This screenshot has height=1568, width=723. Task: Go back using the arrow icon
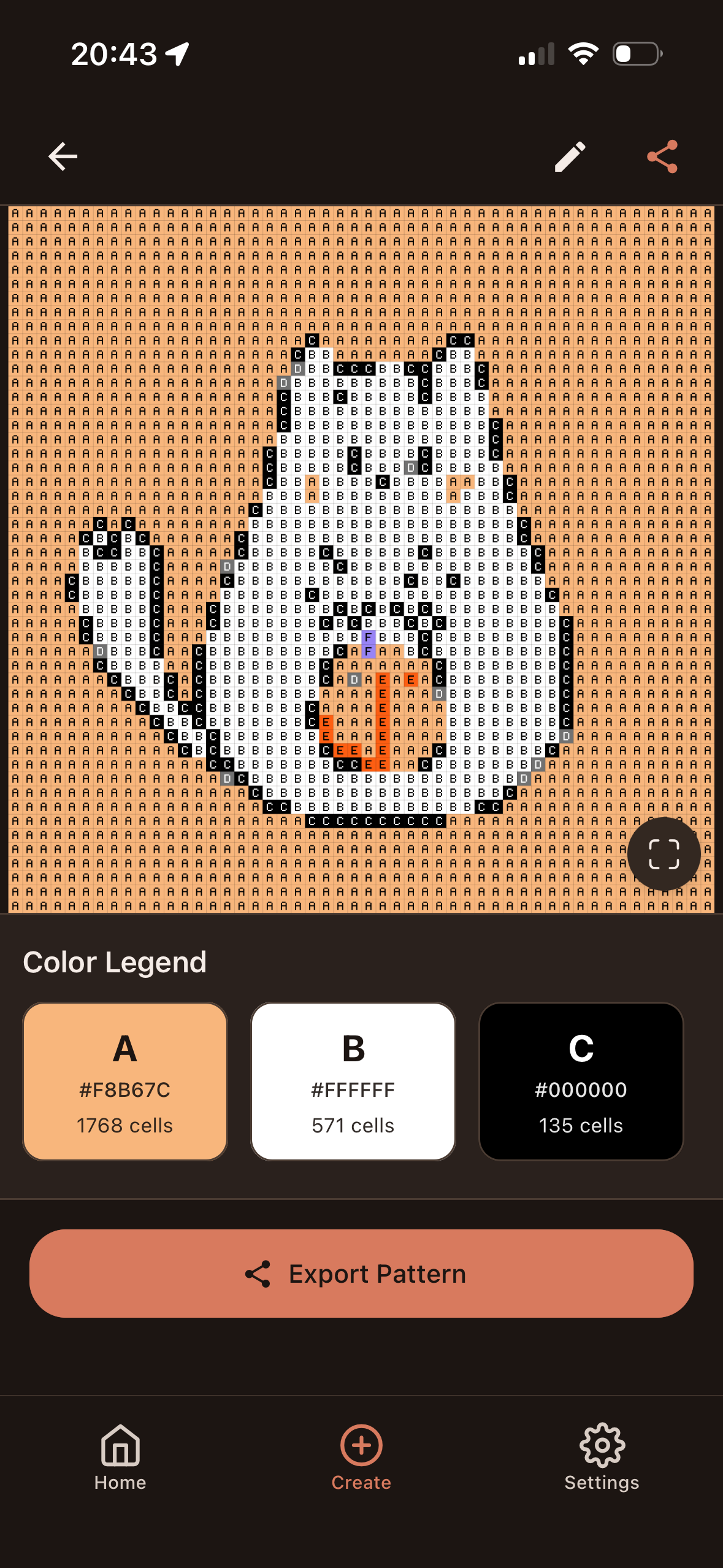point(61,157)
